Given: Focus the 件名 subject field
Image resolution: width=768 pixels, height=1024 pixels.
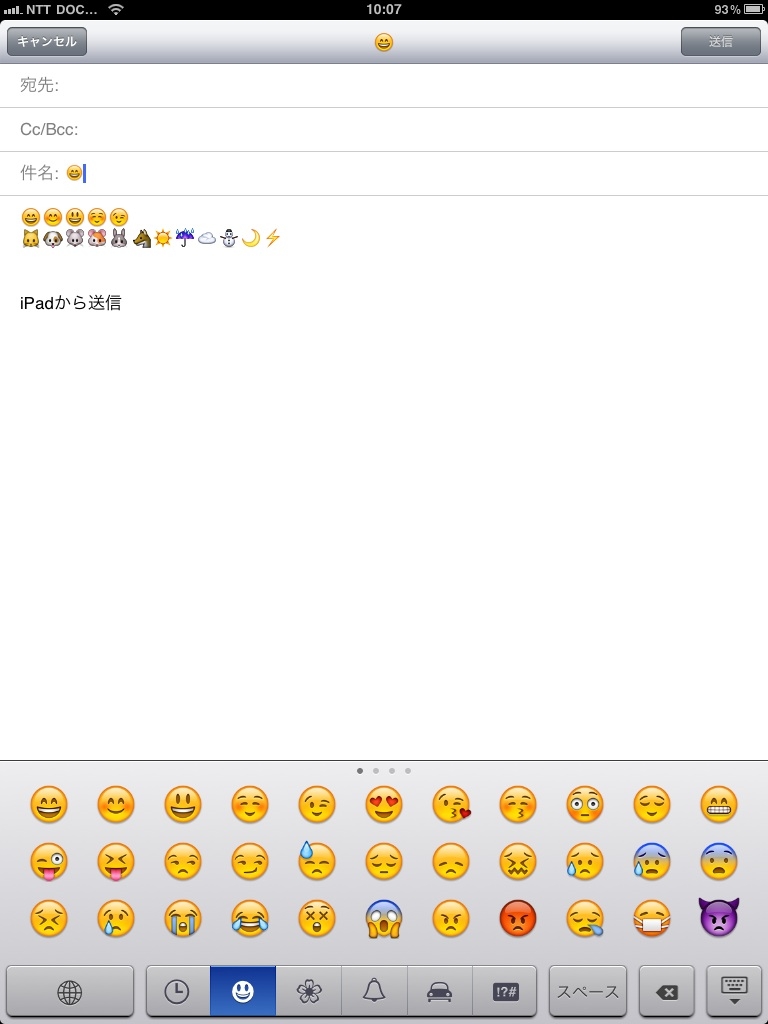Looking at the screenshot, I should click(x=400, y=174).
